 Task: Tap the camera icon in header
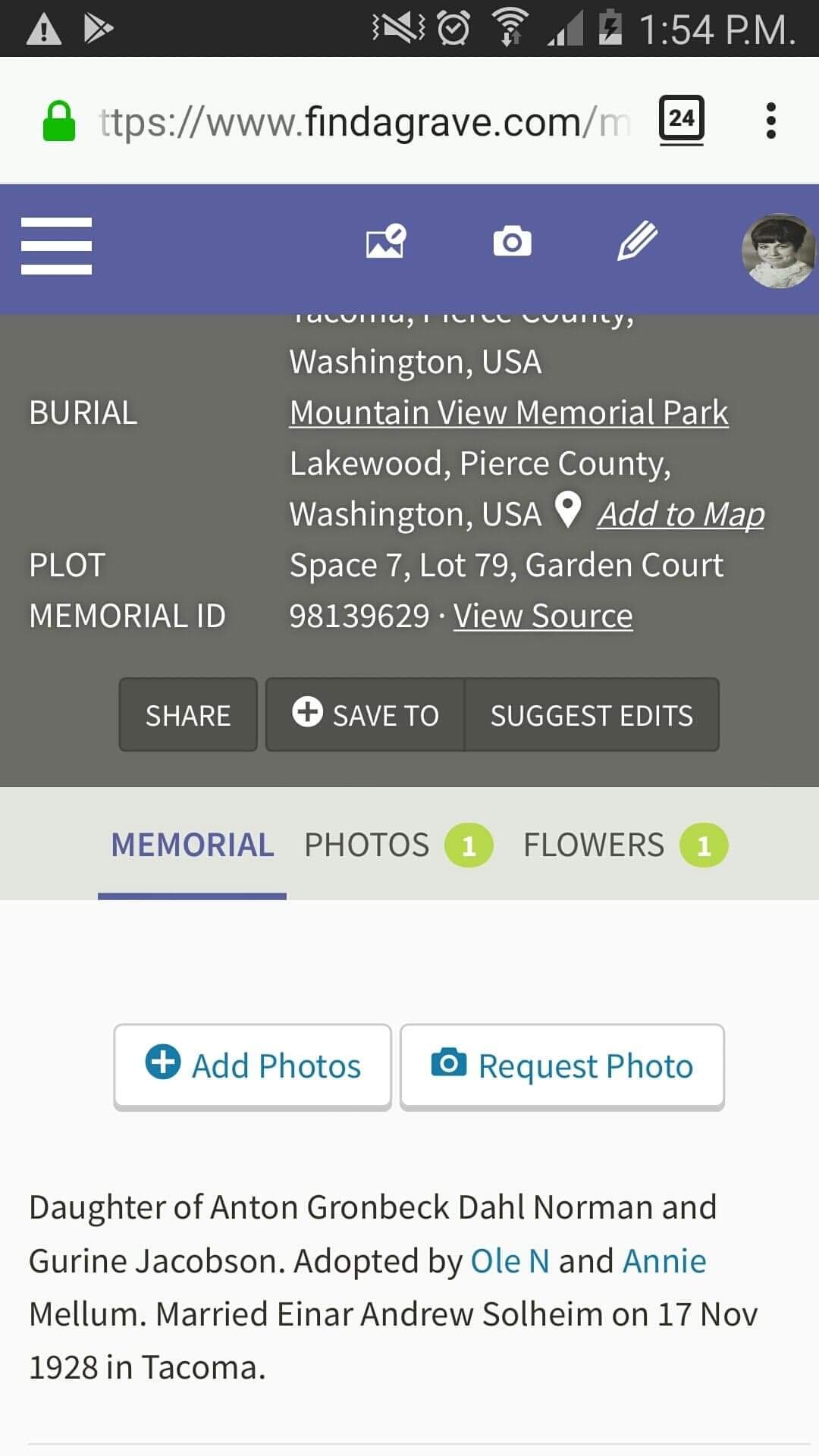pyautogui.click(x=512, y=241)
